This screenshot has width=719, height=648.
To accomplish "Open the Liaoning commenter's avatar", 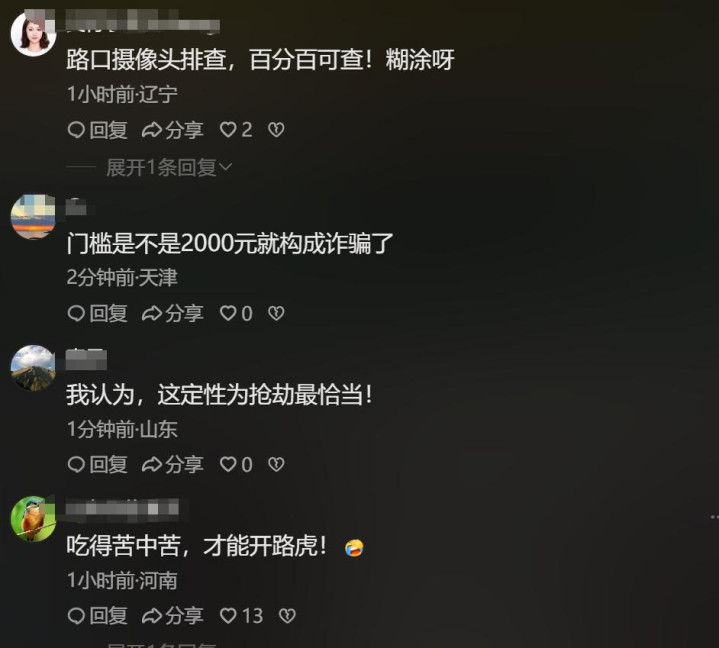I will click(x=33, y=35).
